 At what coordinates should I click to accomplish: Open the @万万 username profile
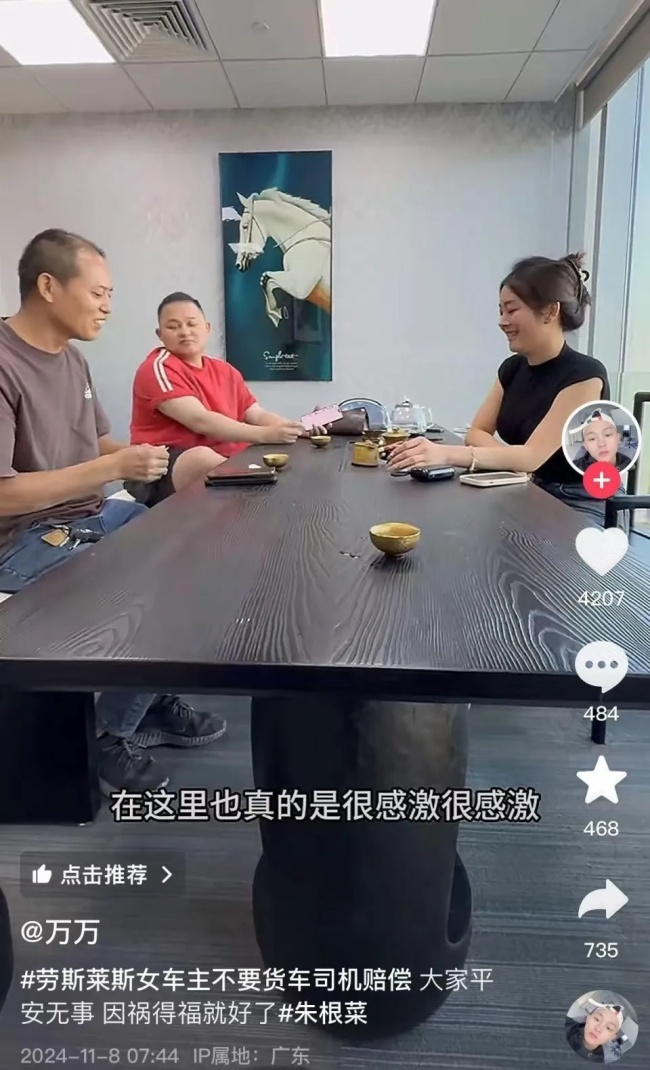click(x=60, y=932)
